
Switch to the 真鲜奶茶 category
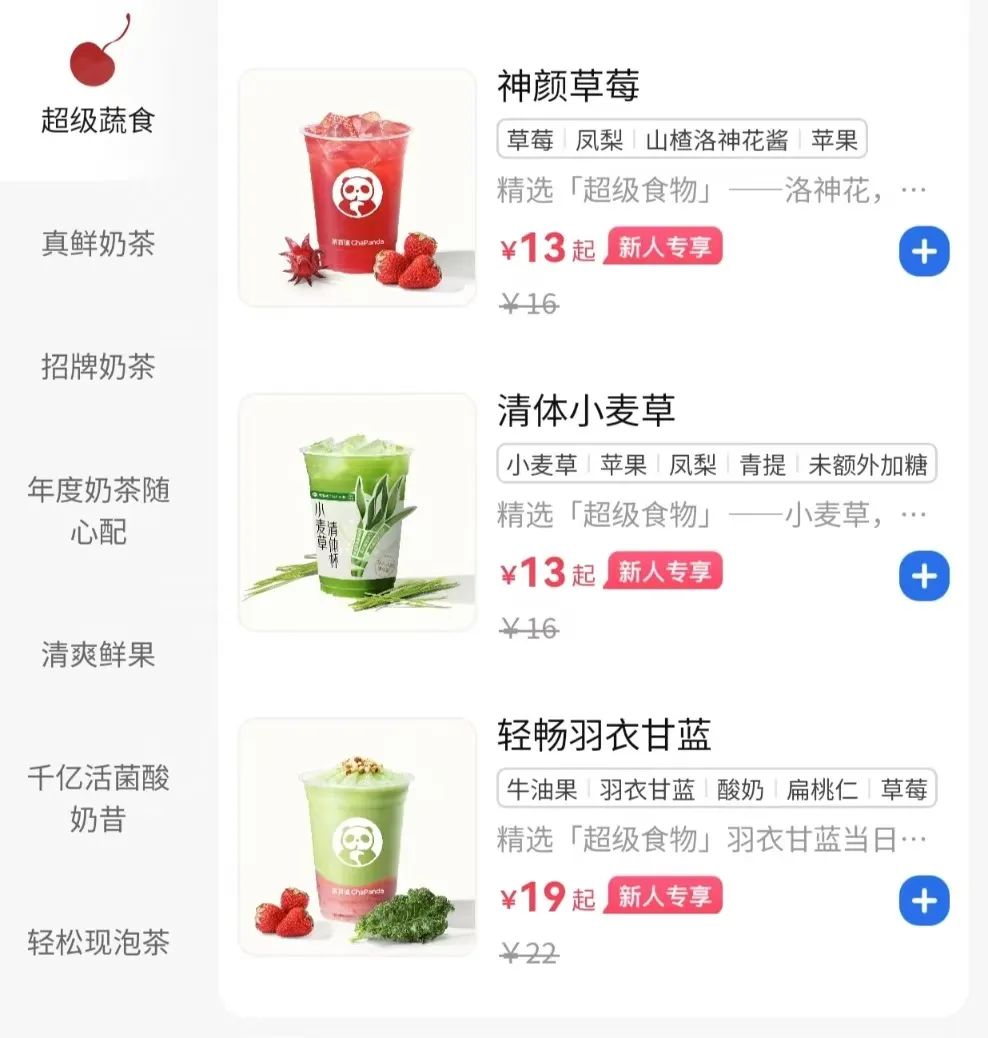coord(98,243)
